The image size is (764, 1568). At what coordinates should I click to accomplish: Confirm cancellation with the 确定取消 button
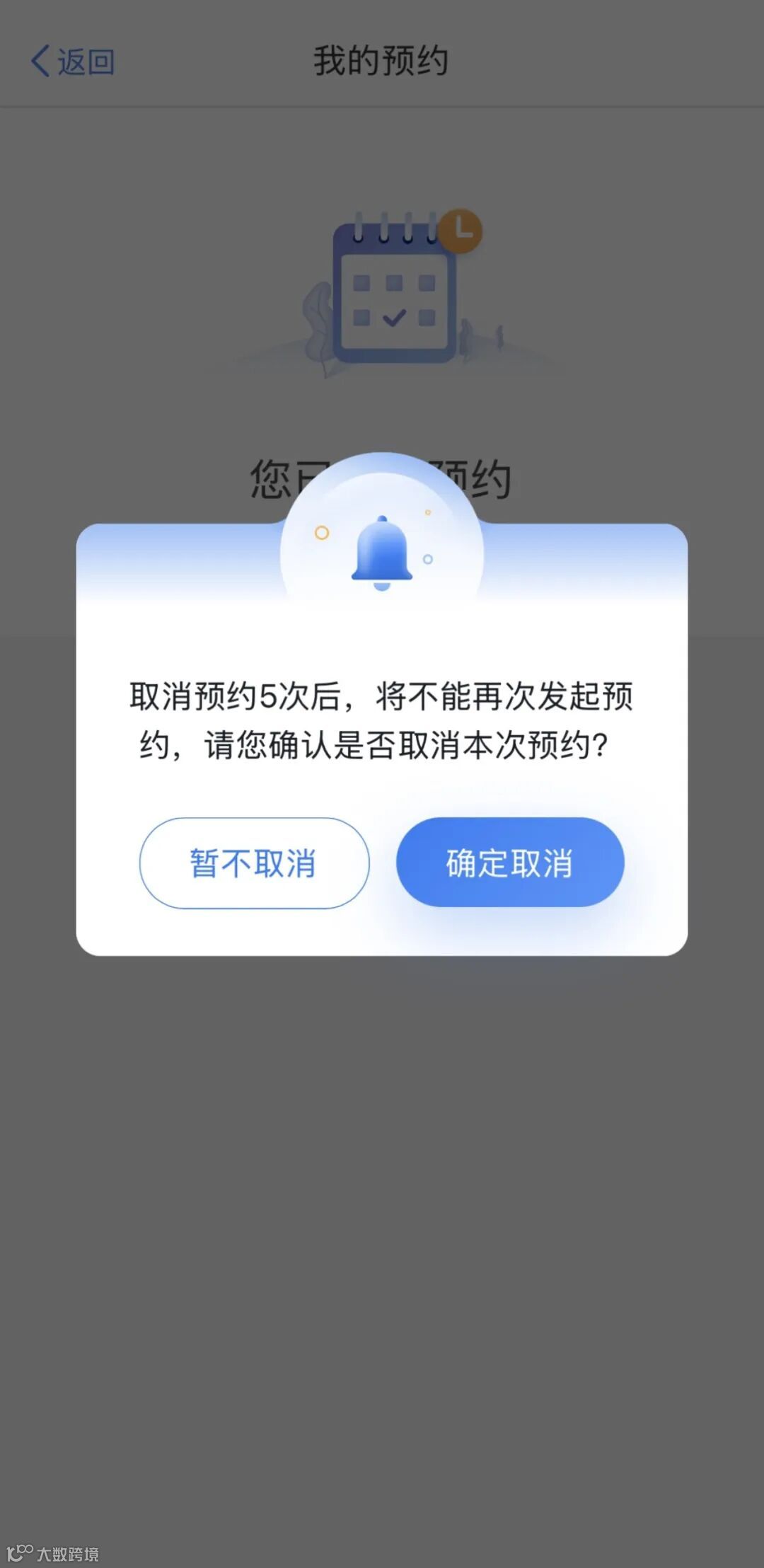coord(511,863)
